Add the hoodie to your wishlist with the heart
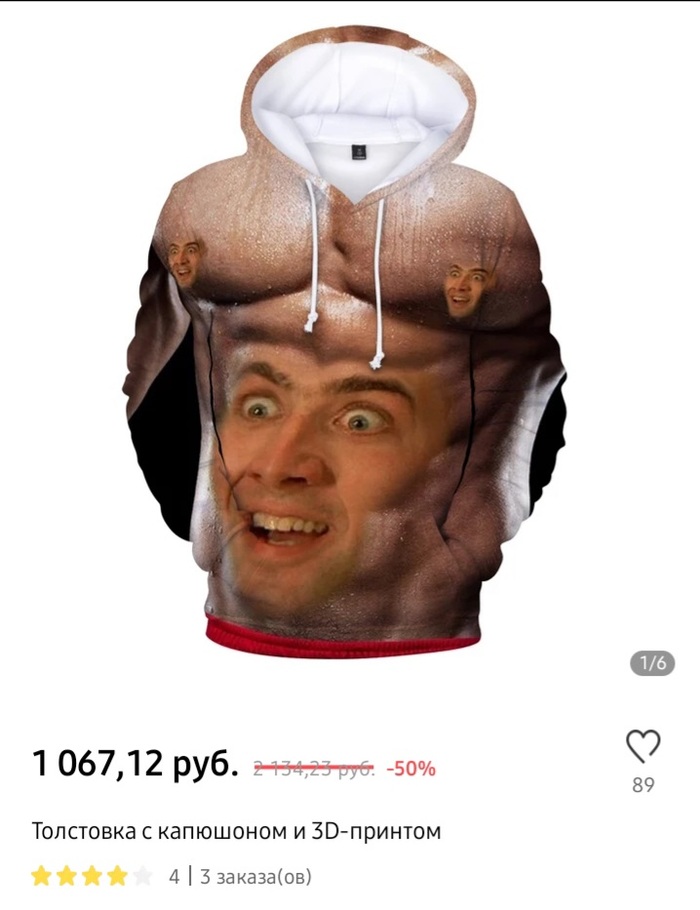This screenshot has height=910, width=700. pyautogui.click(x=643, y=744)
